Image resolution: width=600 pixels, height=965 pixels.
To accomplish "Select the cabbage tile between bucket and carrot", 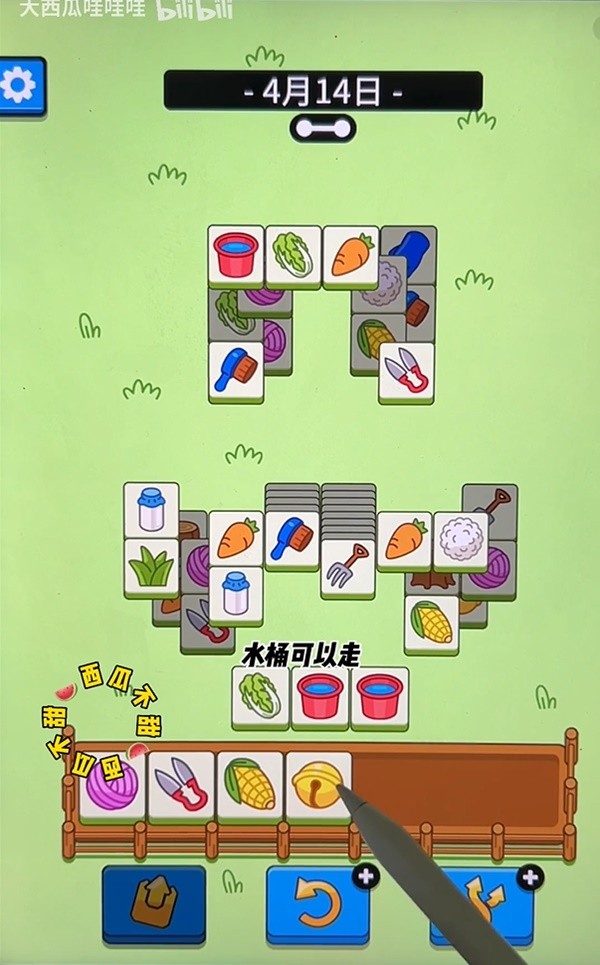I will pyautogui.click(x=293, y=254).
